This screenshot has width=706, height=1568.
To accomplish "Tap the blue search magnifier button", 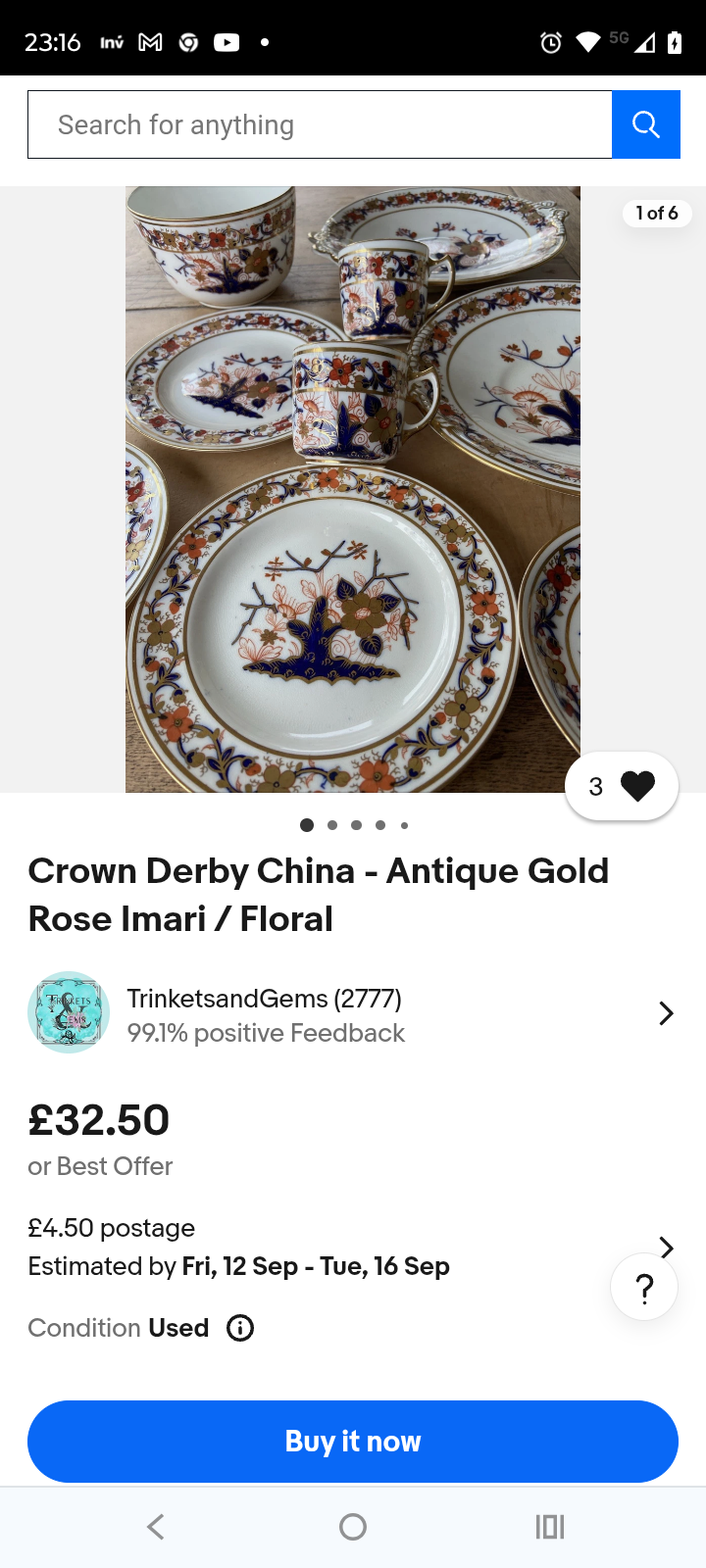I will pos(645,124).
